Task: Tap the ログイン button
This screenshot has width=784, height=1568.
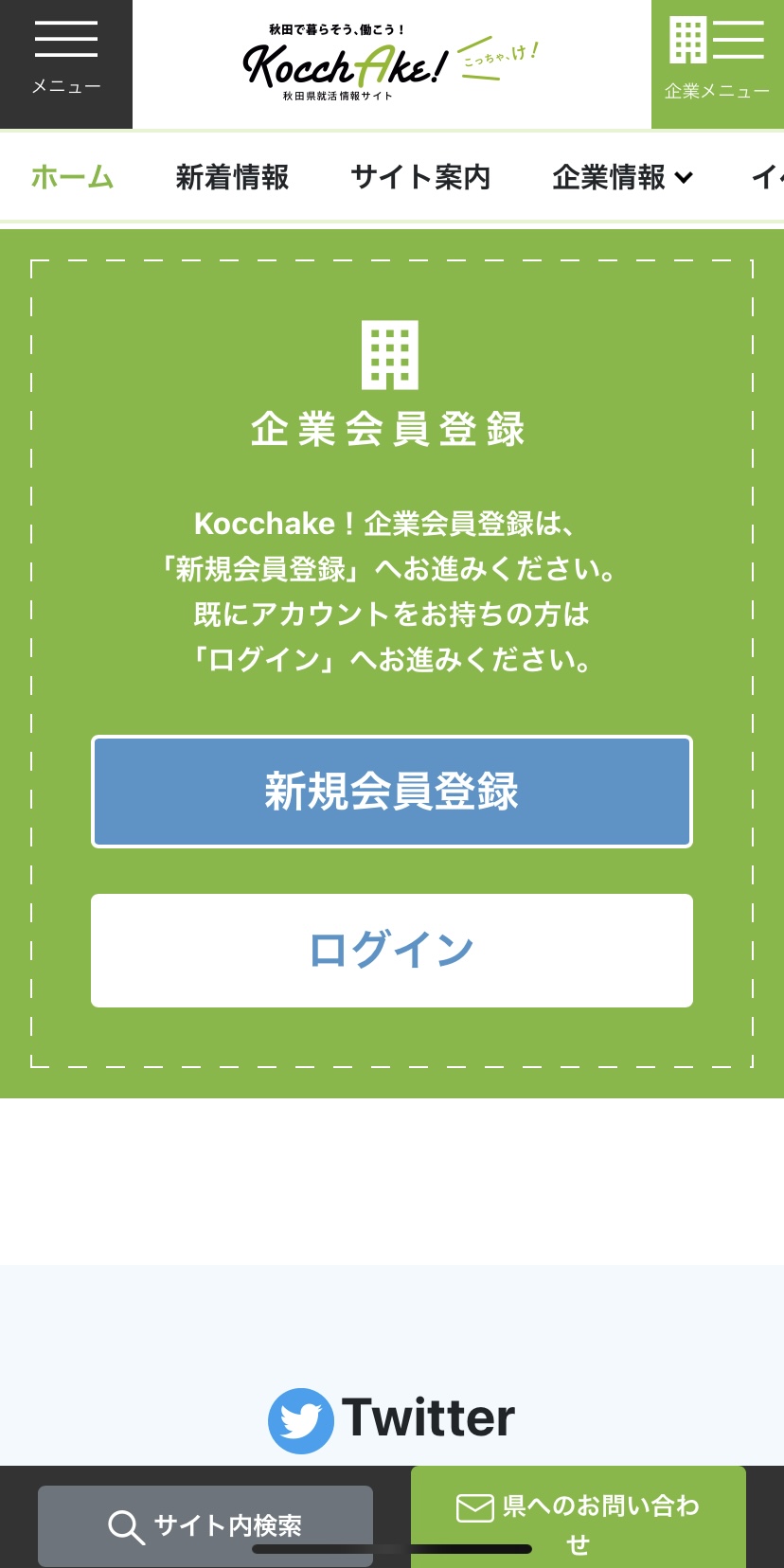Action: [391, 950]
